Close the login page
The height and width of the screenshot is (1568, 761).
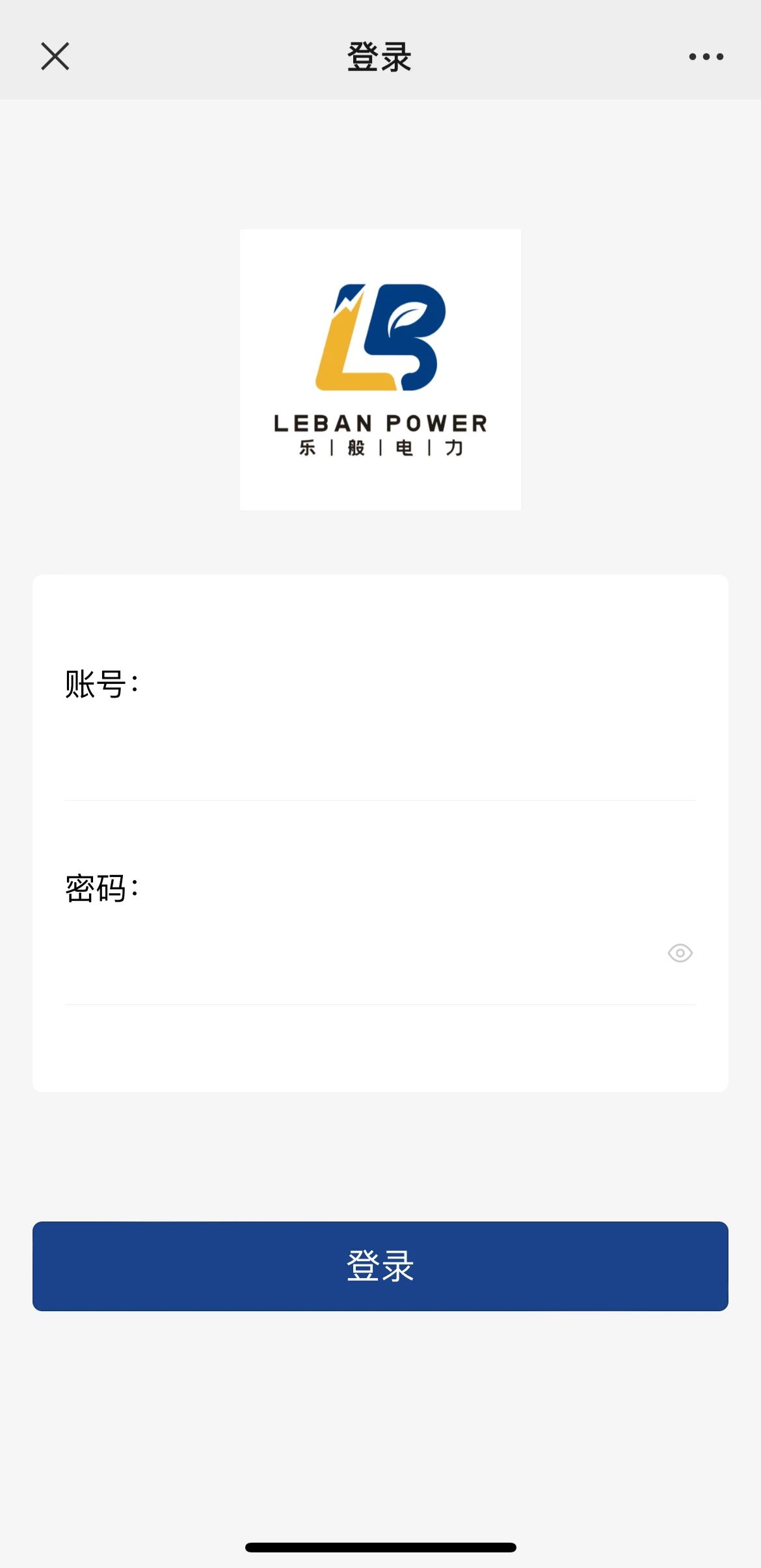[55, 57]
